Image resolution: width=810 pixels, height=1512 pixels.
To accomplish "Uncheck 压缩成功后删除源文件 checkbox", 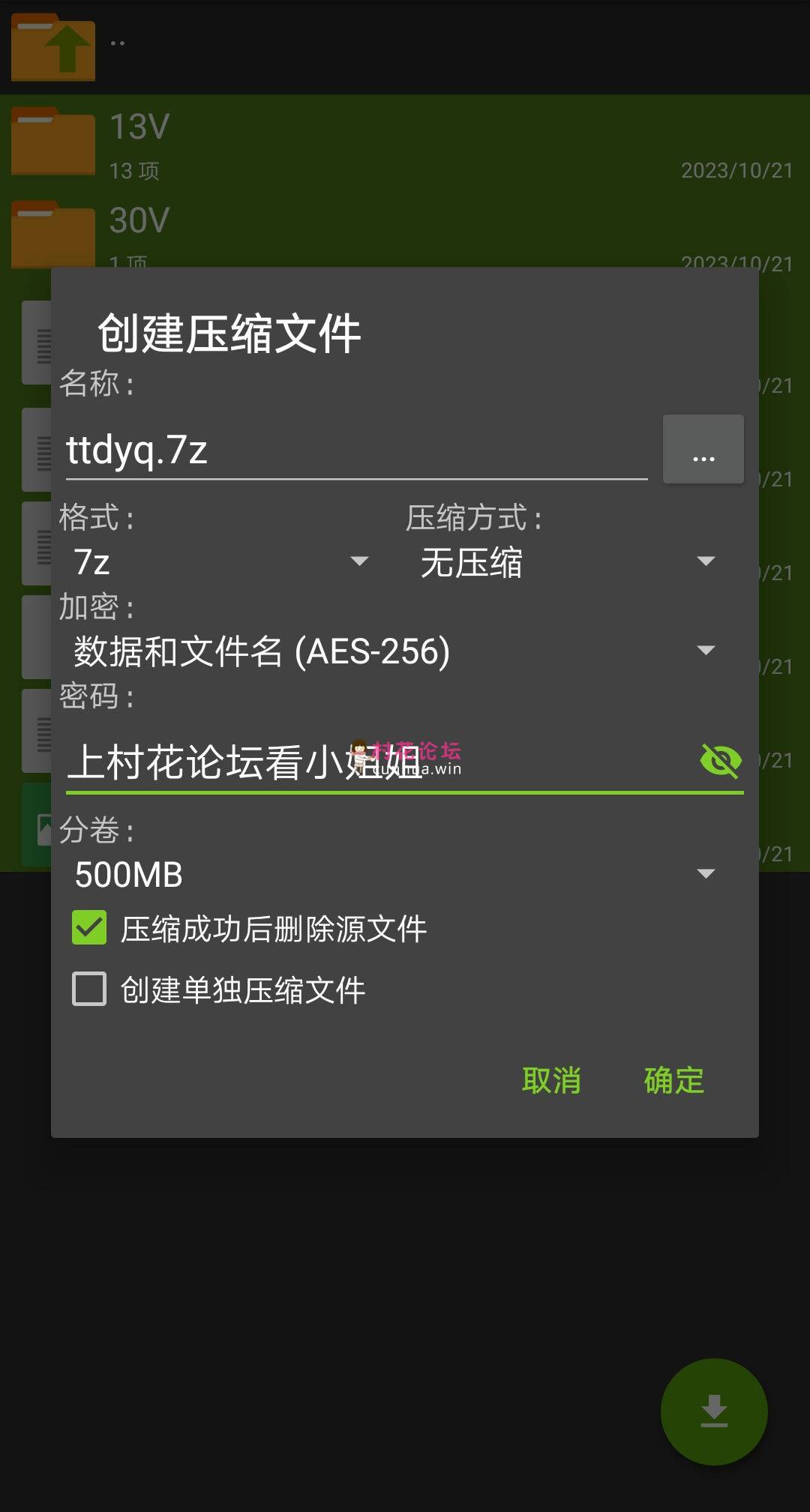I will point(89,928).
